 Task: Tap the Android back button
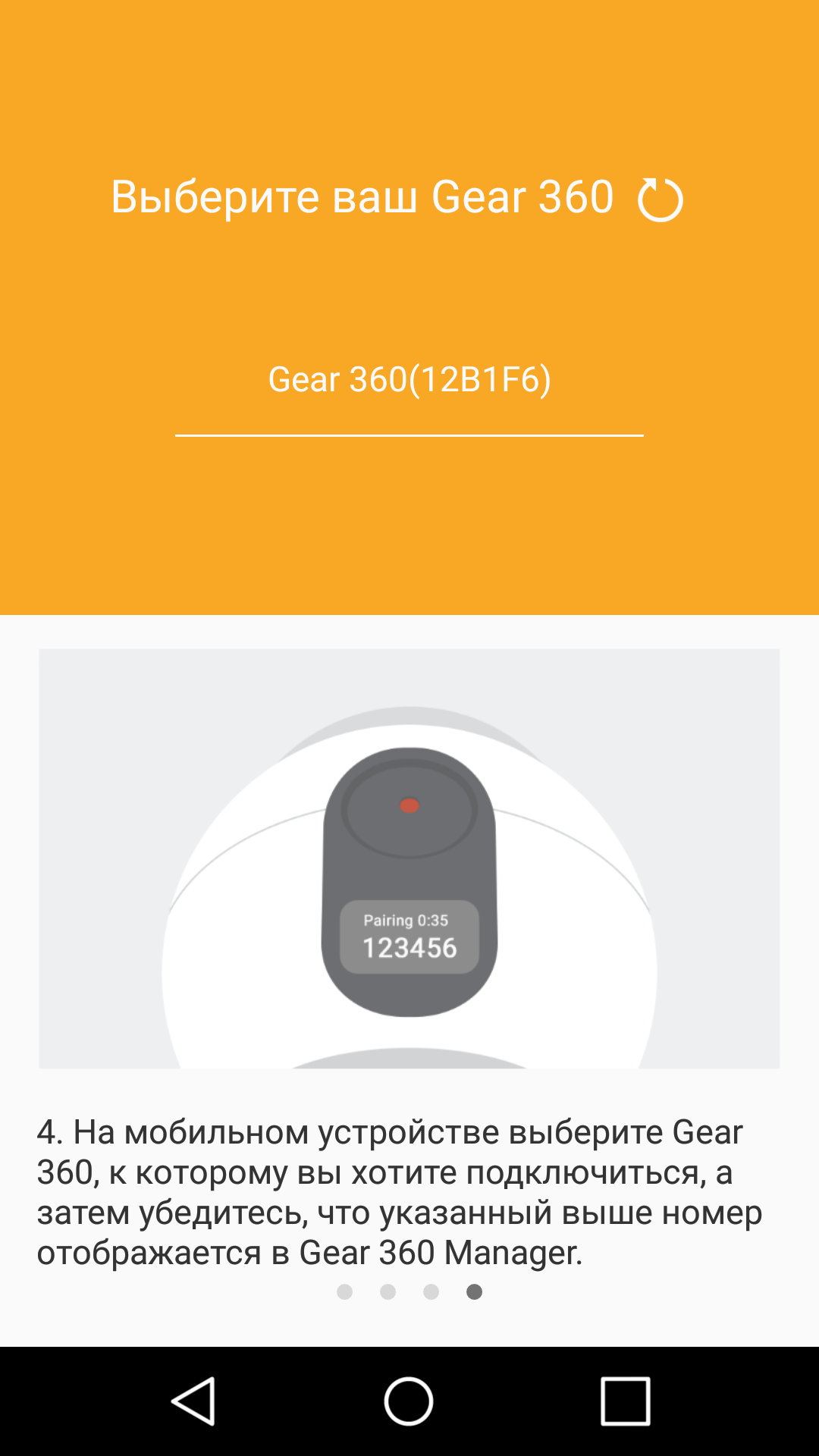pos(194,1401)
